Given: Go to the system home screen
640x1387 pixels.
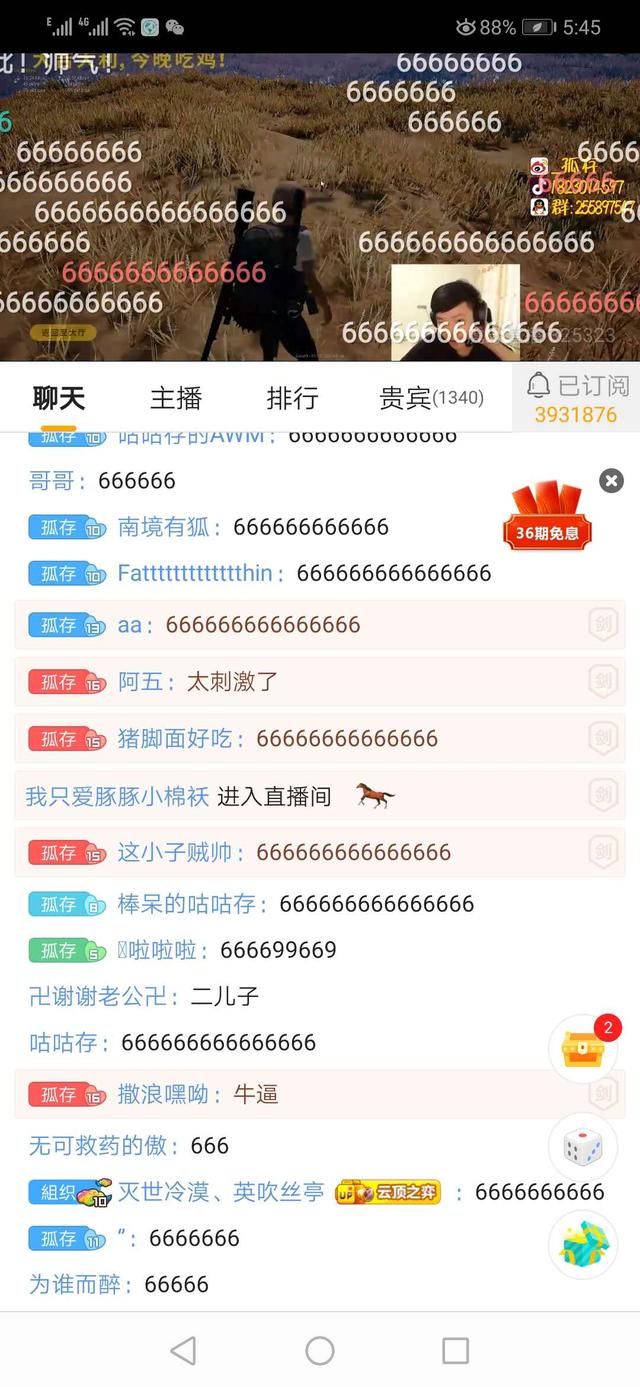Looking at the screenshot, I should (320, 1351).
